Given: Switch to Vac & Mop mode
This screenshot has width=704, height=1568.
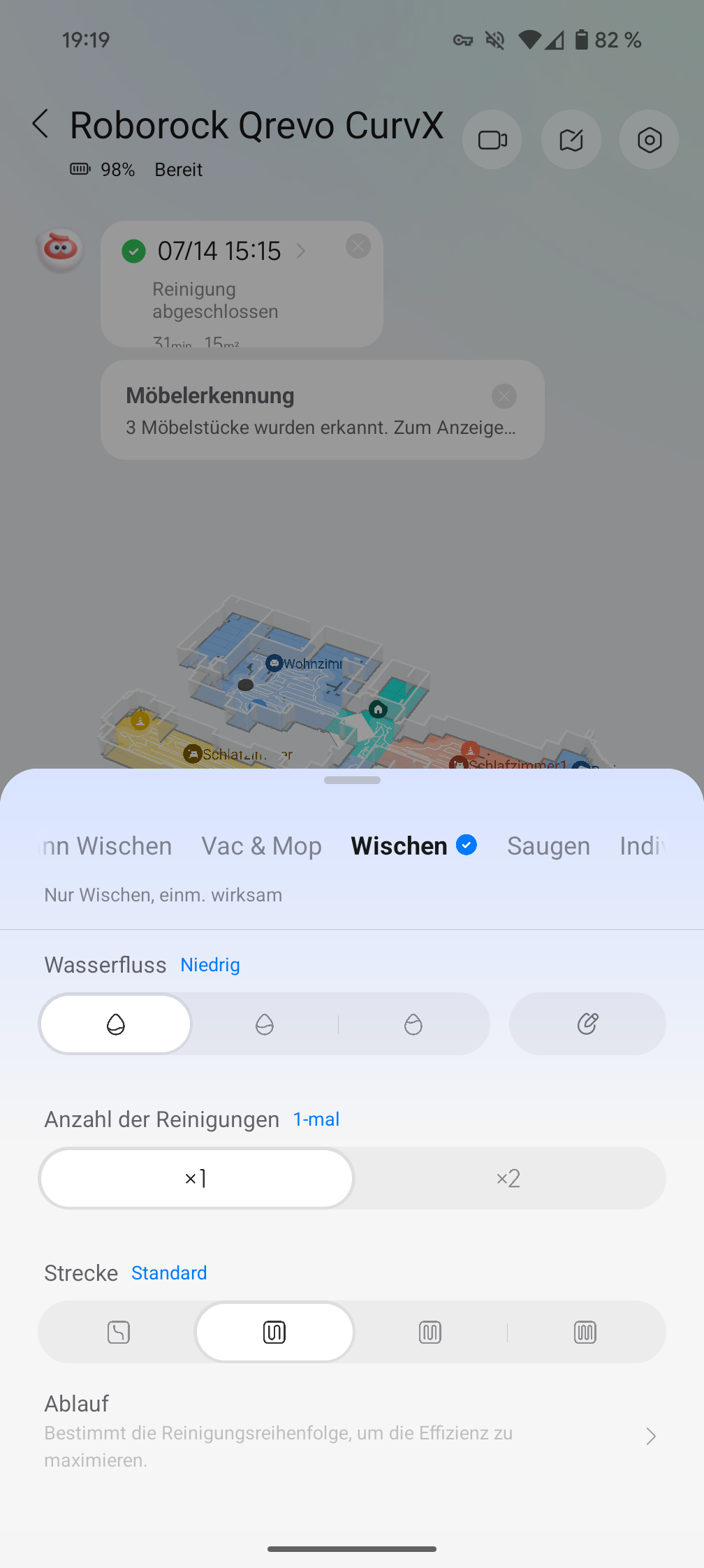Looking at the screenshot, I should pos(261,846).
